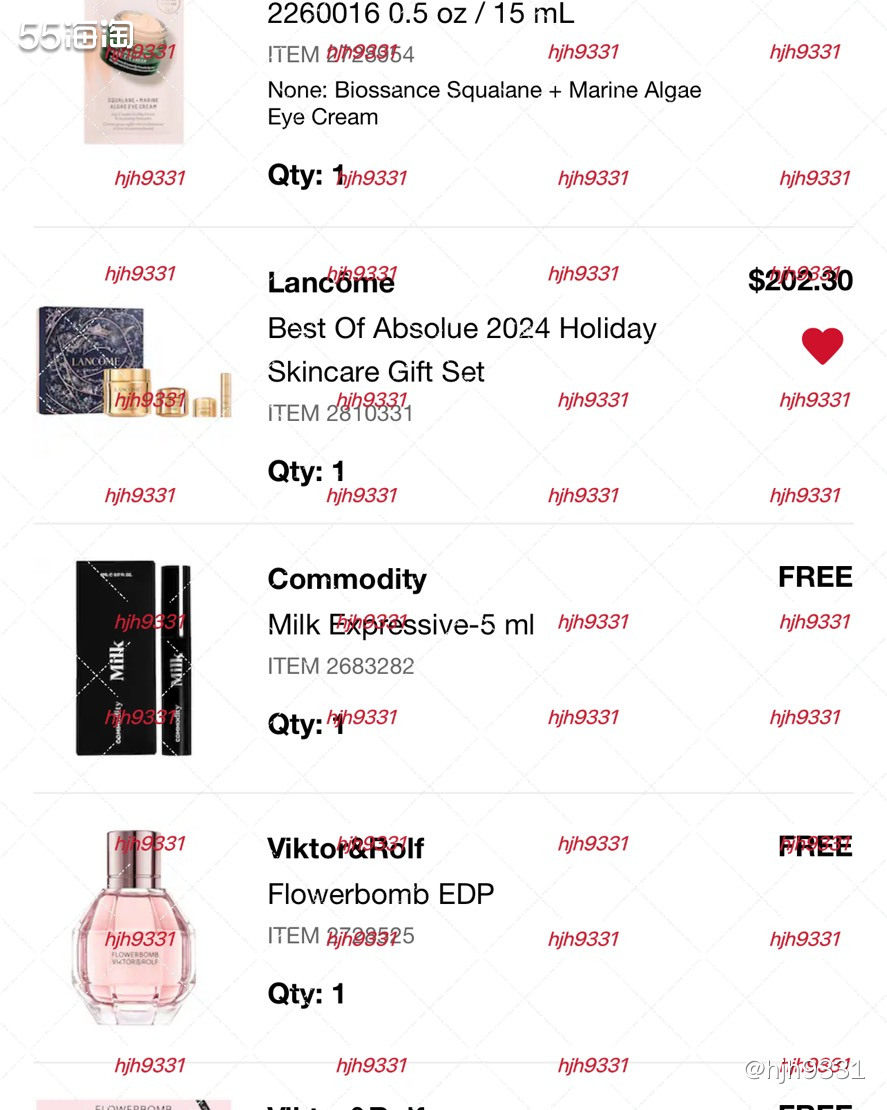Open Commodity Milk Expressive item
The height and width of the screenshot is (1110, 887).
click(x=400, y=625)
